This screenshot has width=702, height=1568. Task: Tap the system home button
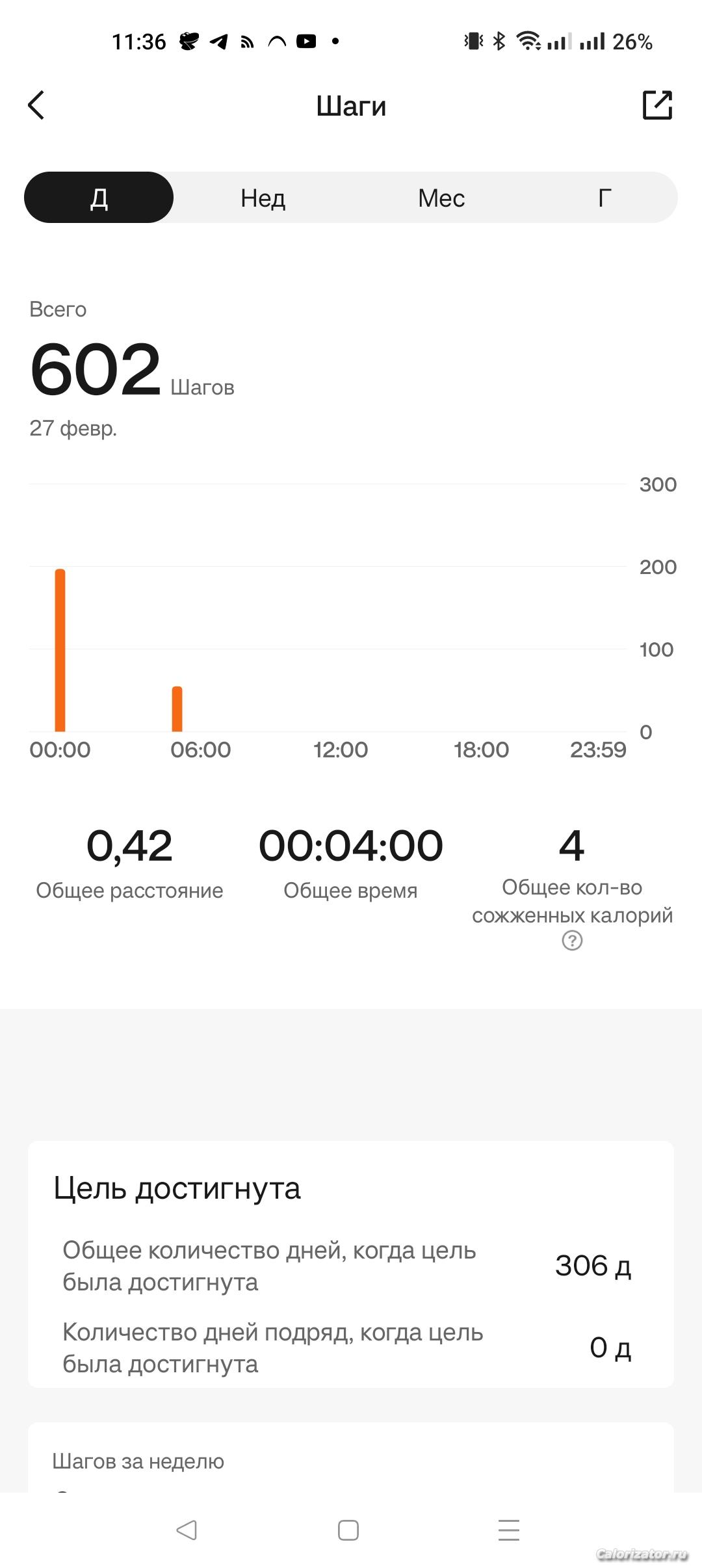pos(348,1530)
